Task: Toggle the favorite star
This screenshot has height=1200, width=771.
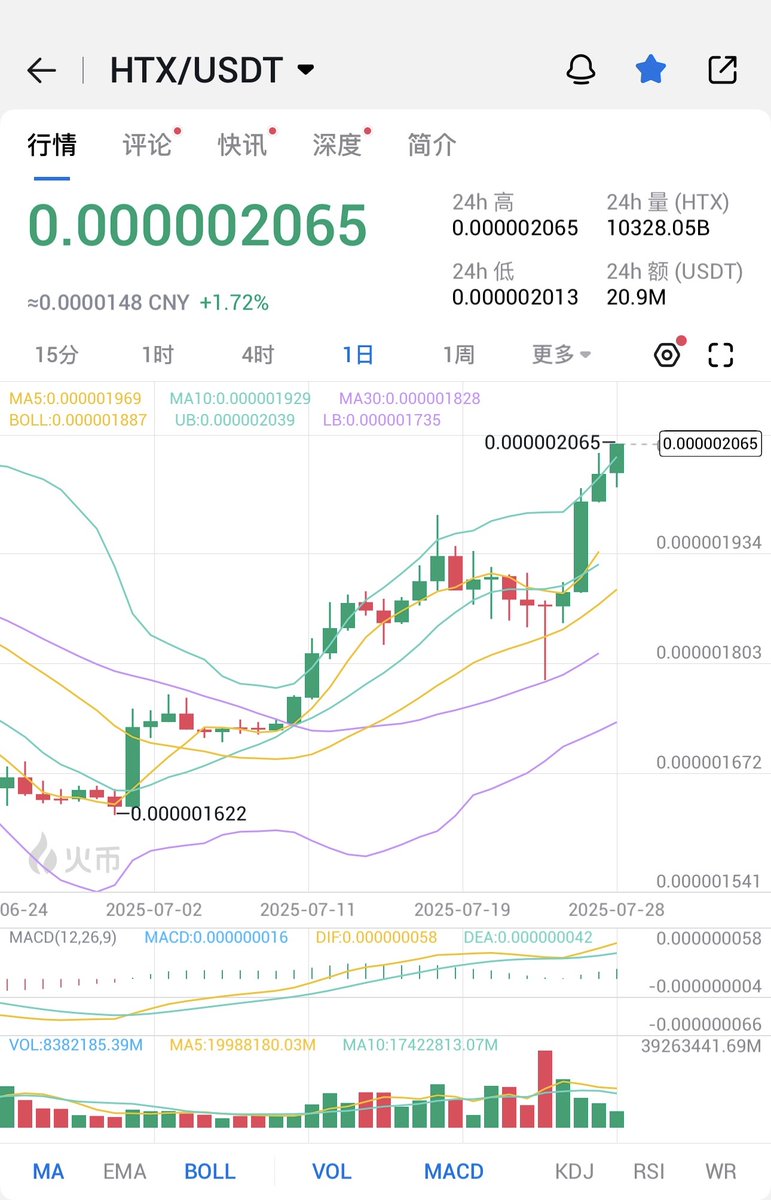Action: tap(651, 69)
